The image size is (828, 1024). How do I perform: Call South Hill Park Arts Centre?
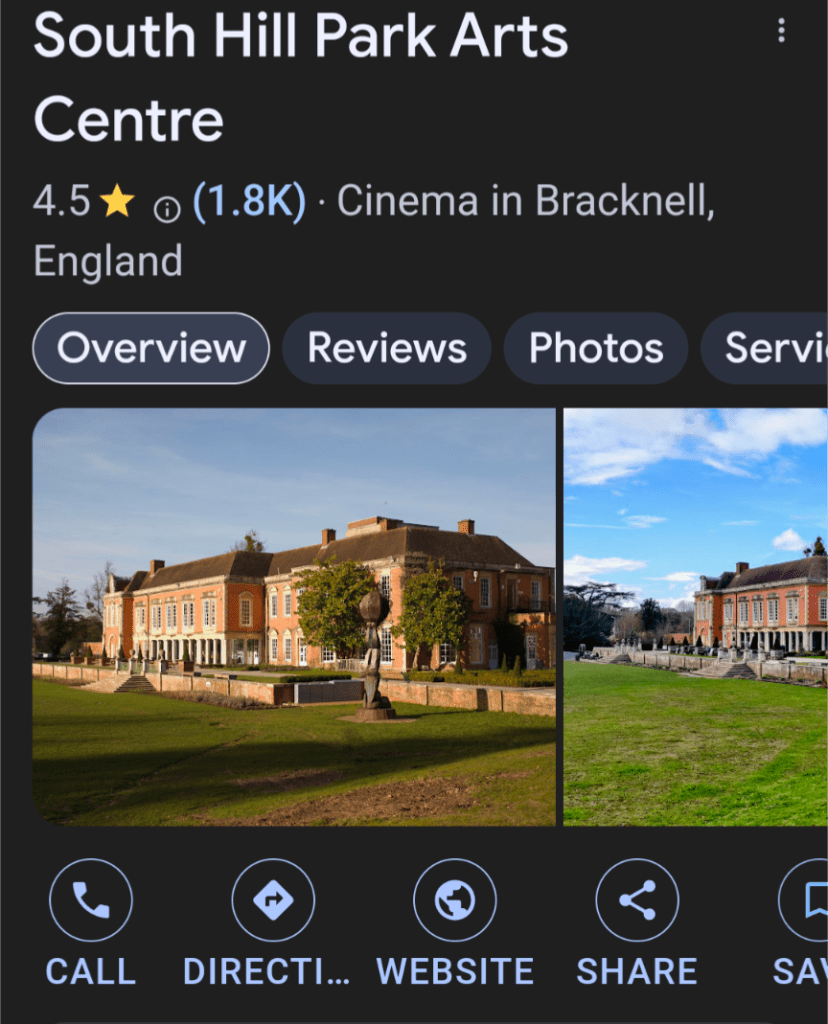(x=91, y=901)
